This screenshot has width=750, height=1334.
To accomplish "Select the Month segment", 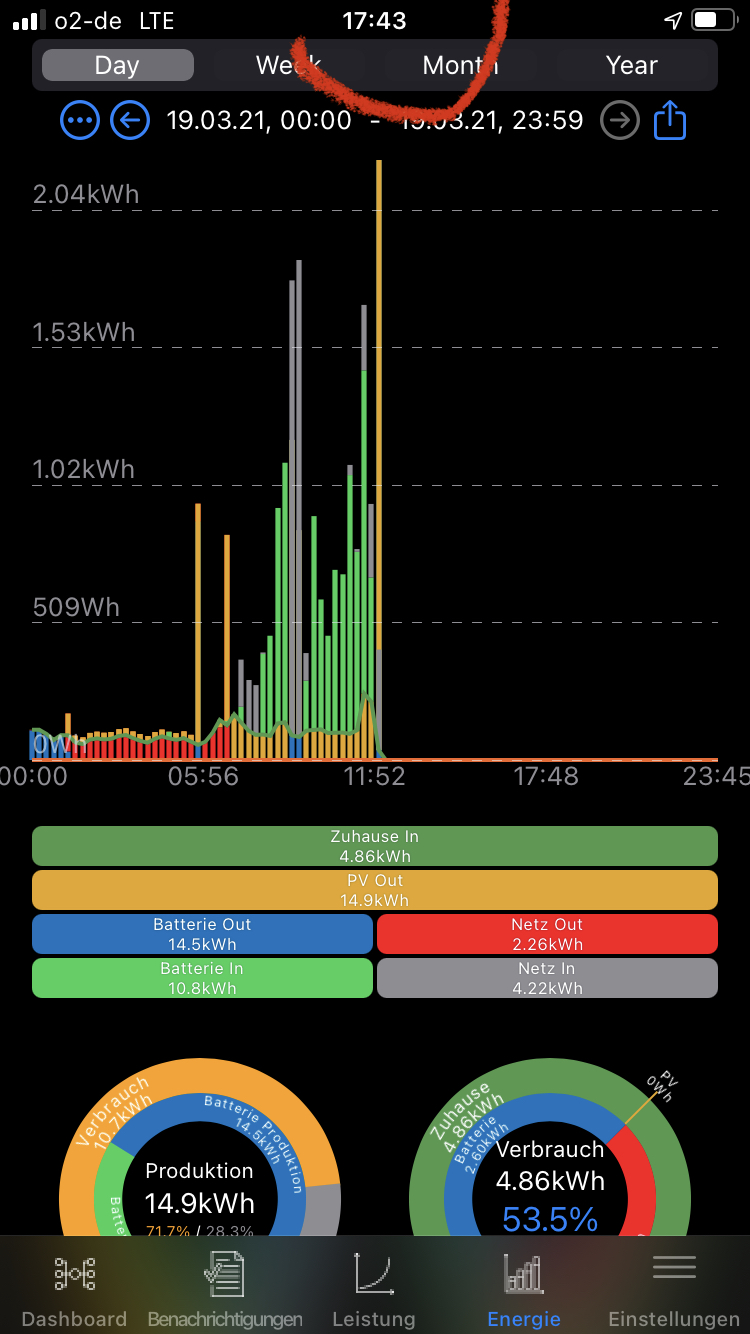I will click(x=460, y=66).
